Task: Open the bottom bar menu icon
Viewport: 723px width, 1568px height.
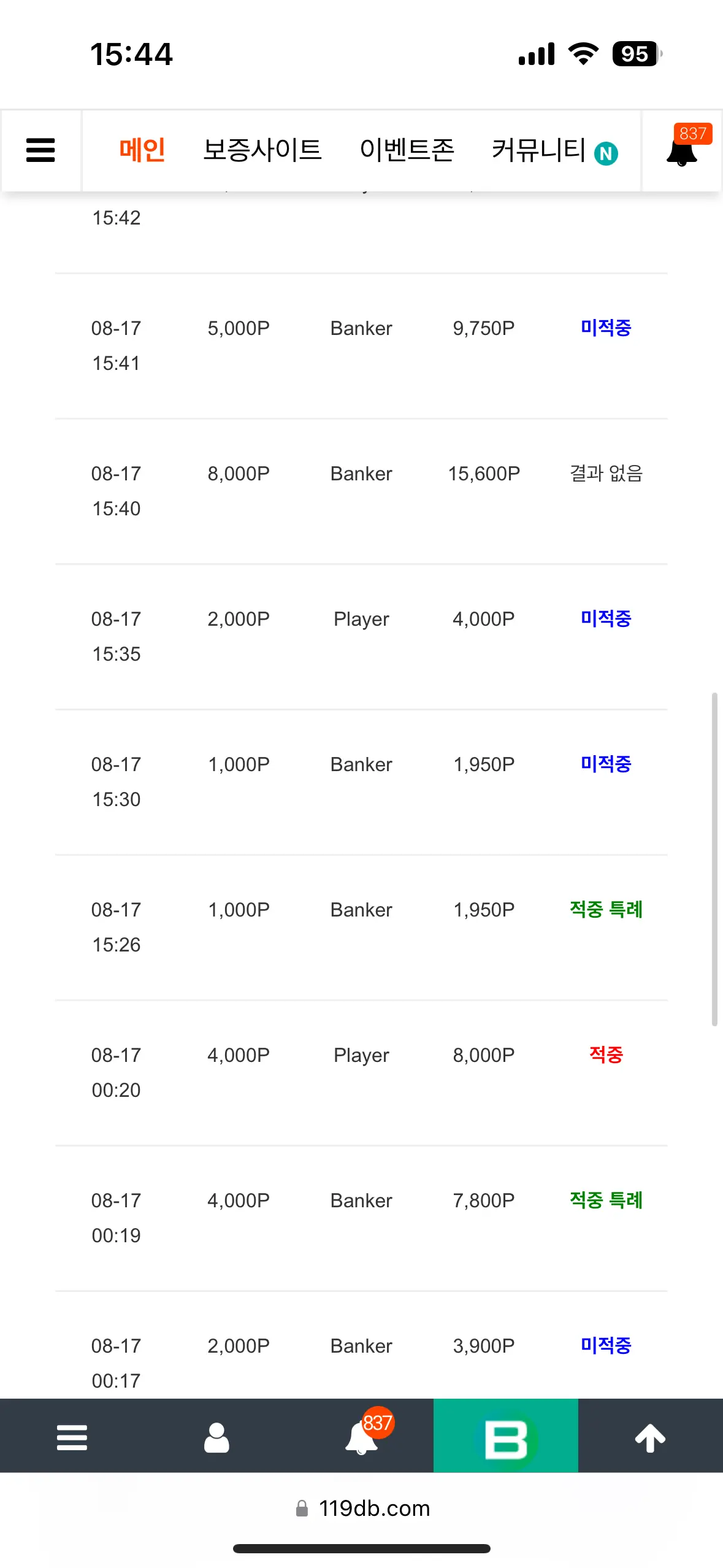Action: tap(72, 1437)
